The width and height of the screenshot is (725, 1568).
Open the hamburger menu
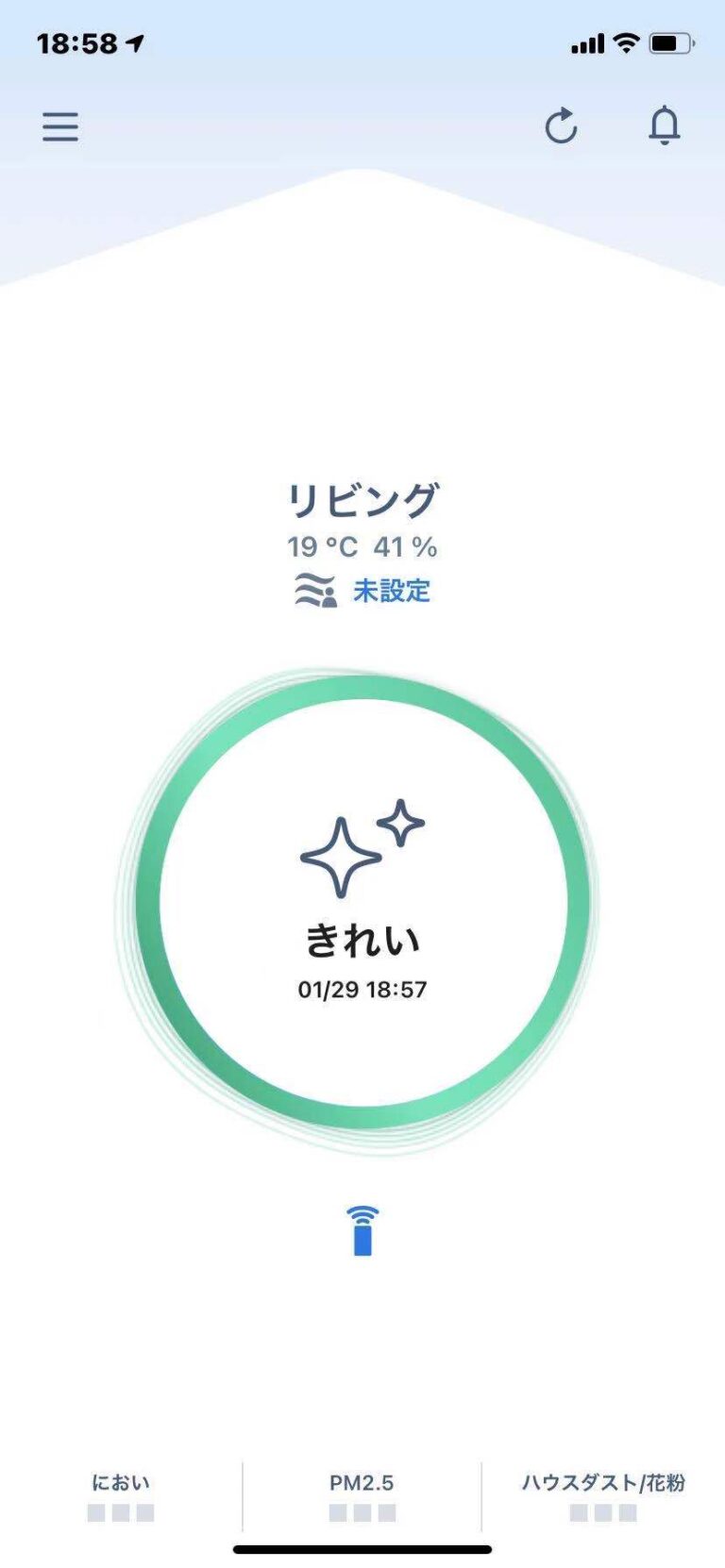pyautogui.click(x=60, y=126)
